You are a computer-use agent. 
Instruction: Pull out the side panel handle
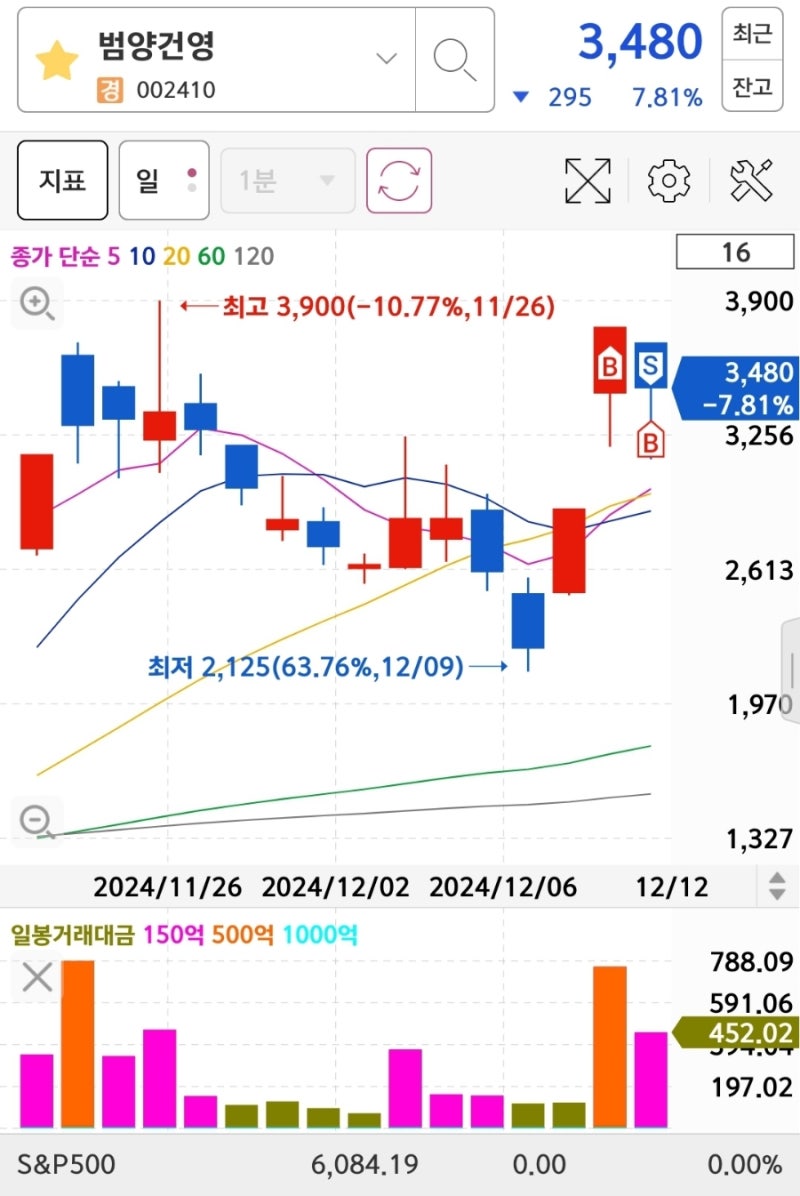[x=790, y=670]
